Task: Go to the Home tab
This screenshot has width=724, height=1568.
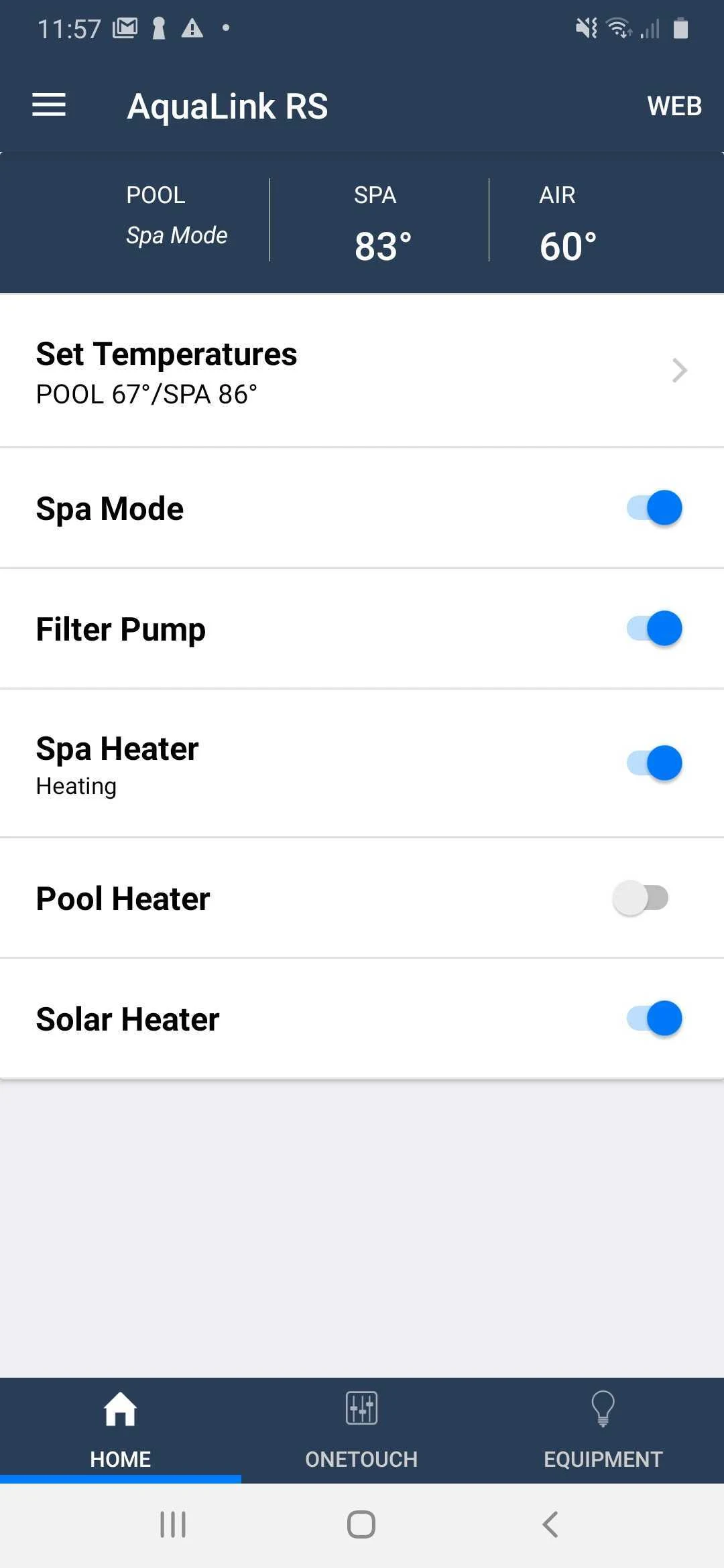Action: [x=121, y=1430]
